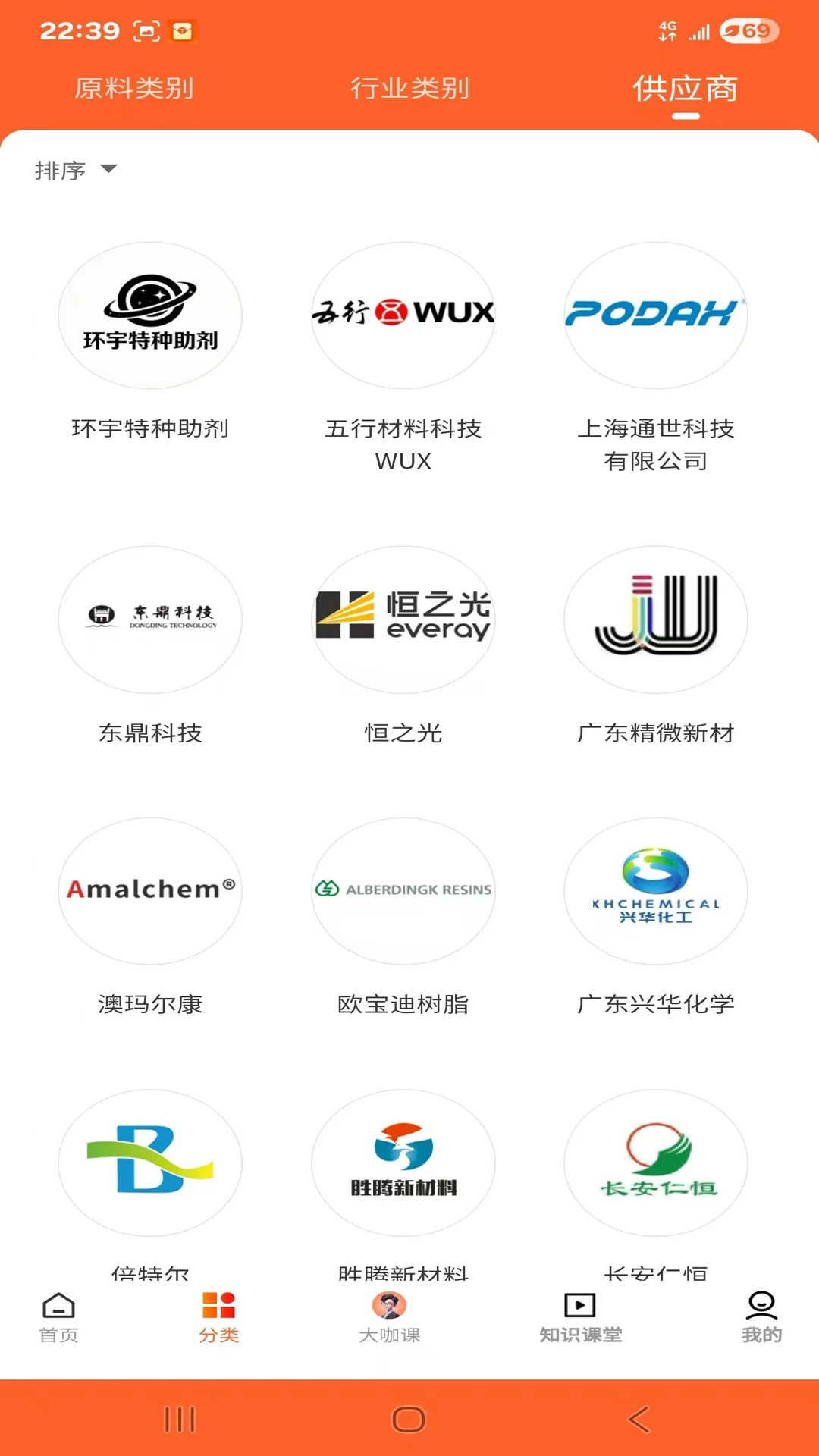The width and height of the screenshot is (819, 1456).
Task: Tap the system back button
Action: 639,1419
